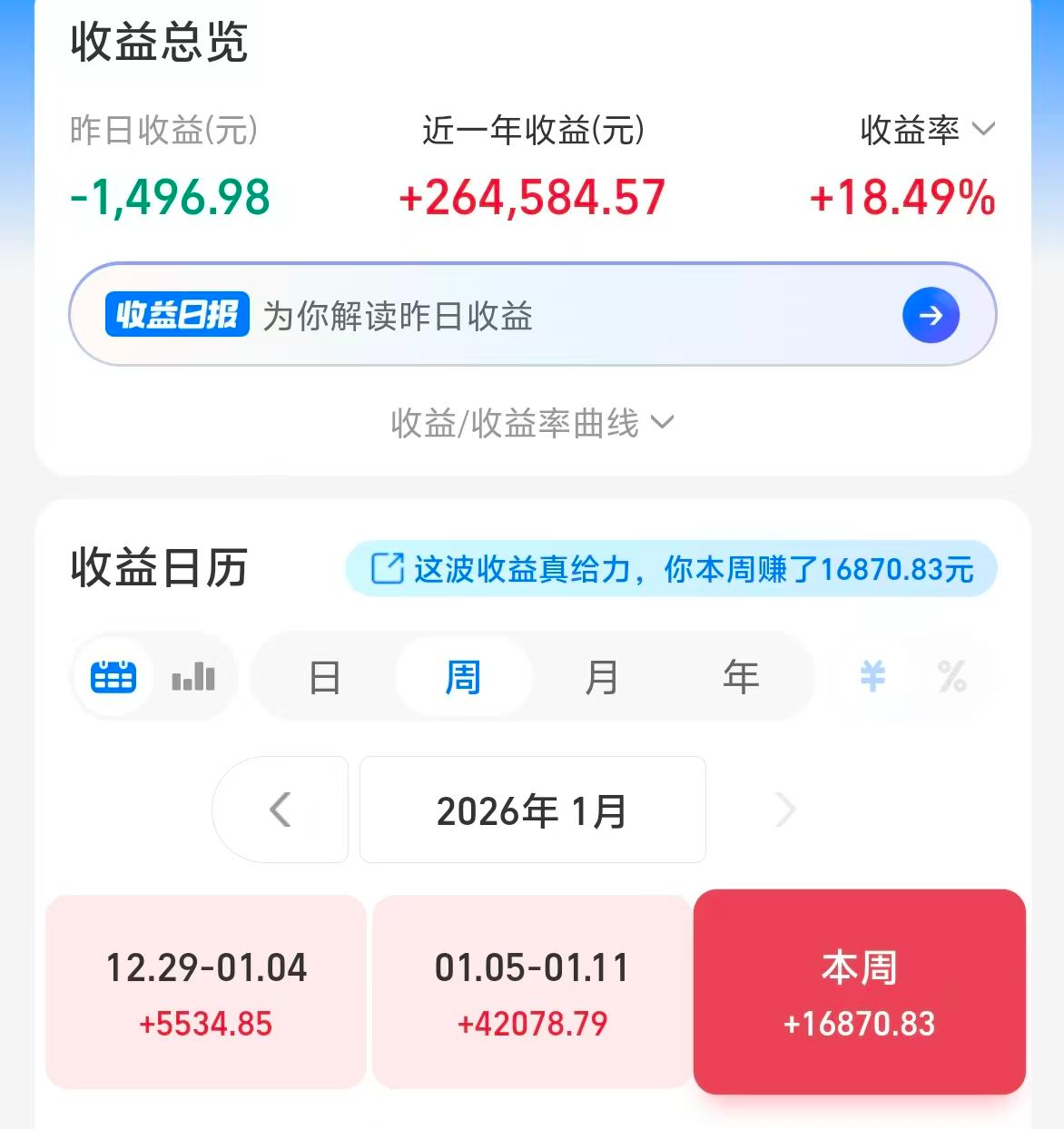The image size is (1064, 1129).
Task: Click the next month arrow
Action: pos(784,810)
